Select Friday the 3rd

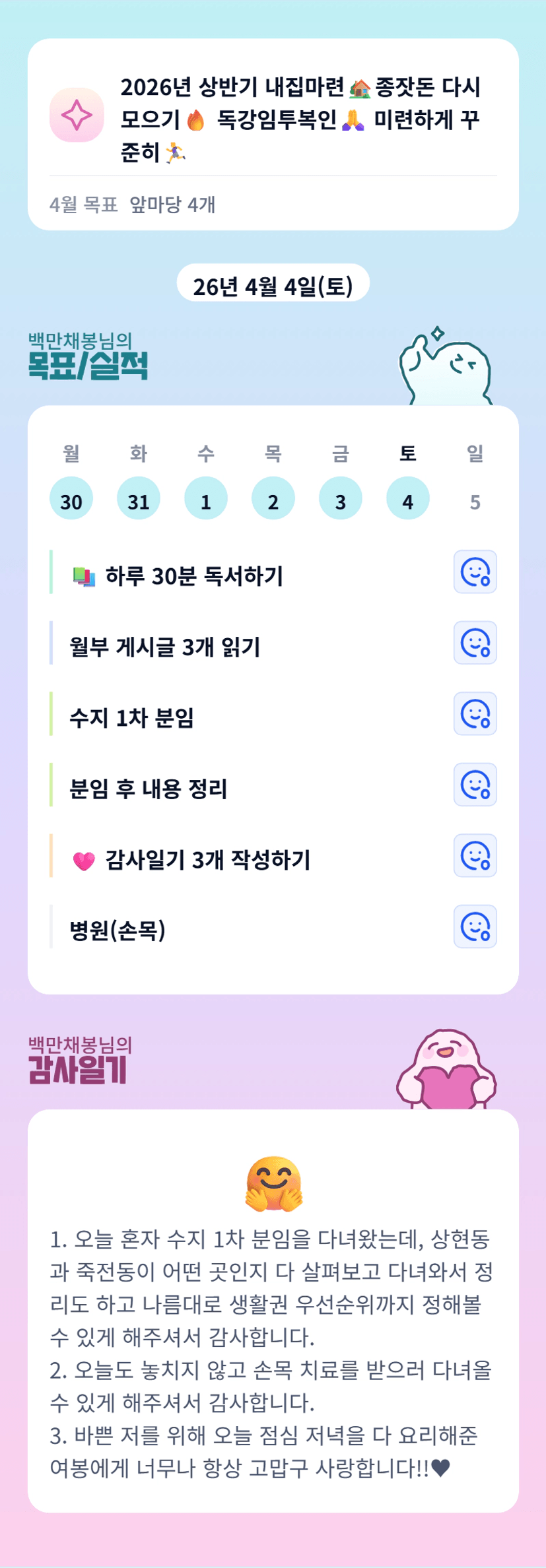coord(341,498)
